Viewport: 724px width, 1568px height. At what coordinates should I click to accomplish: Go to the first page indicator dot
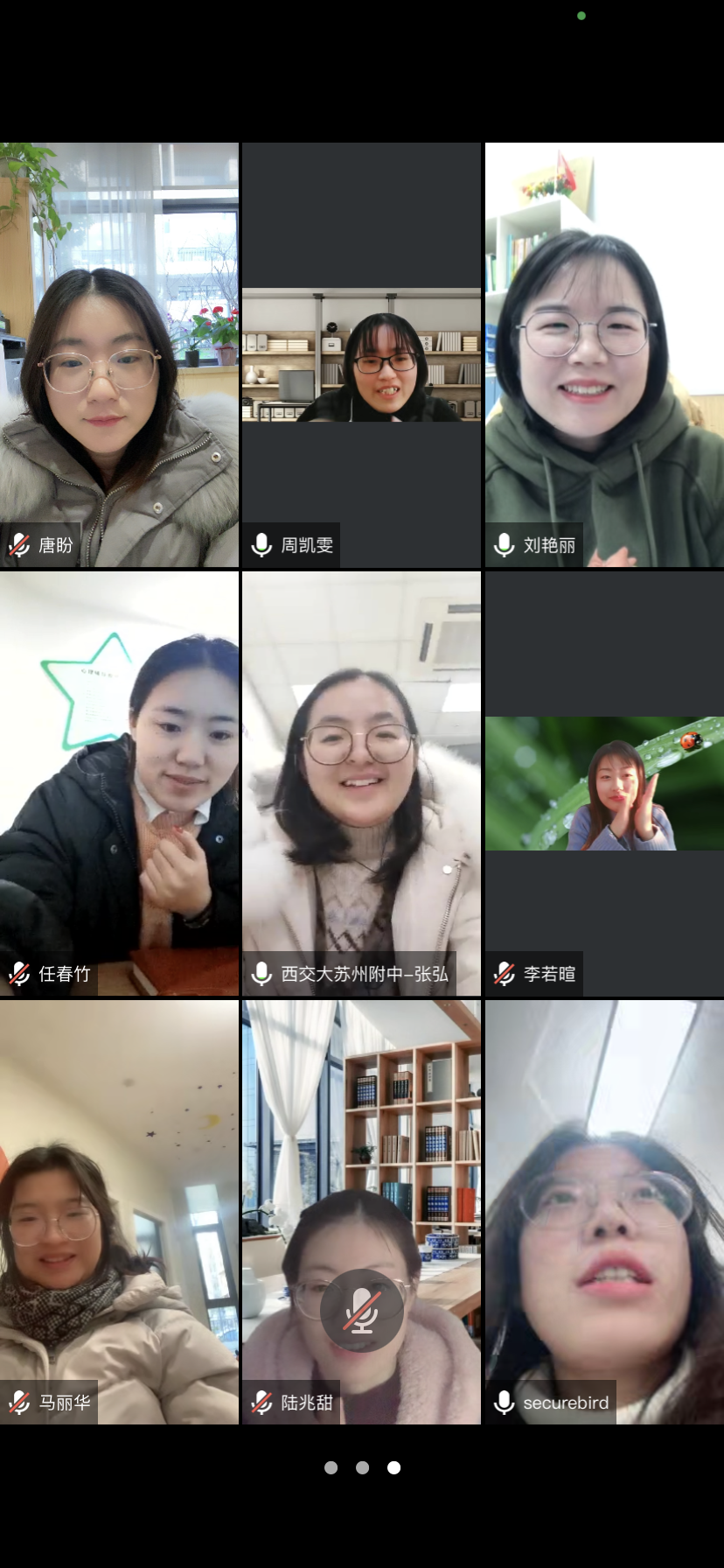pyautogui.click(x=331, y=1467)
